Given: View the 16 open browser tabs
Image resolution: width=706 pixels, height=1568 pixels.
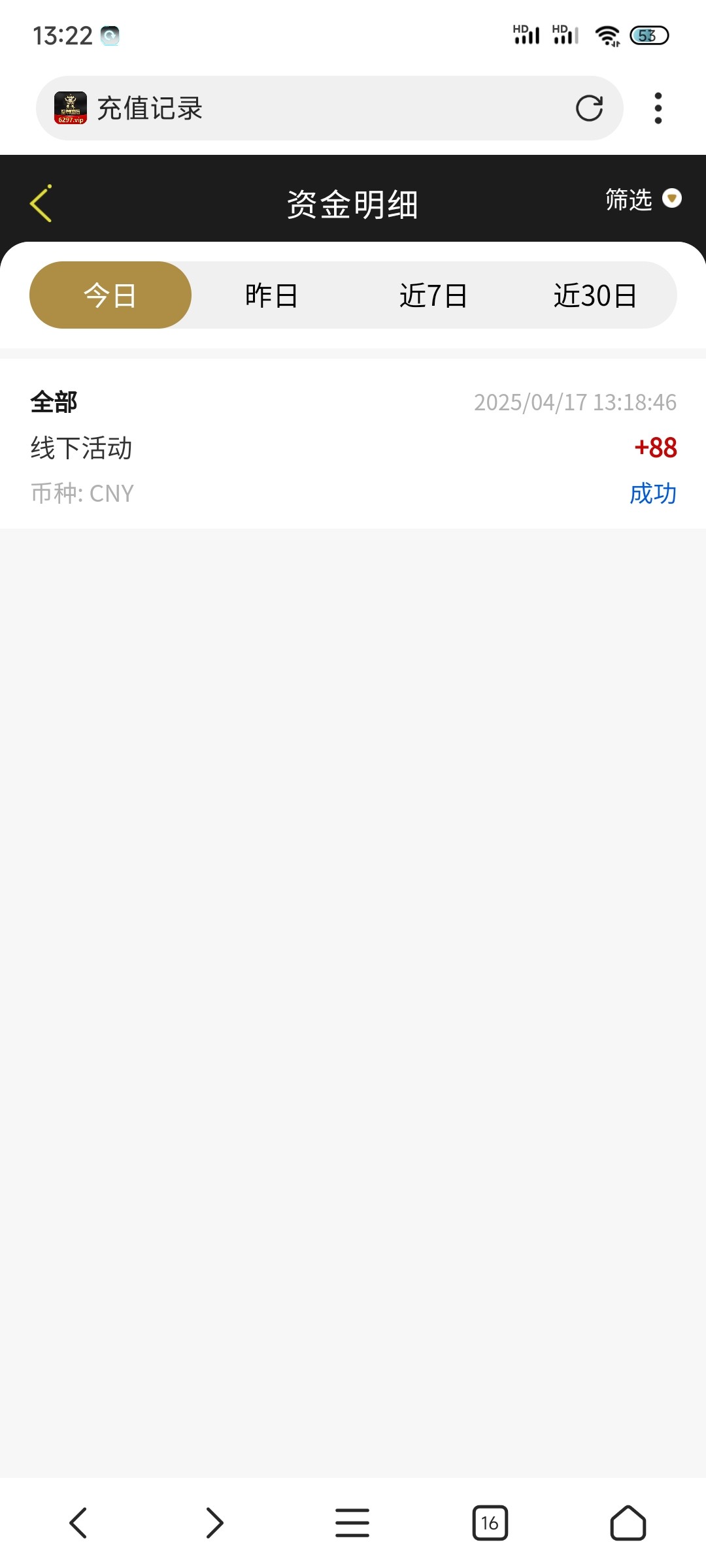Looking at the screenshot, I should [490, 1523].
